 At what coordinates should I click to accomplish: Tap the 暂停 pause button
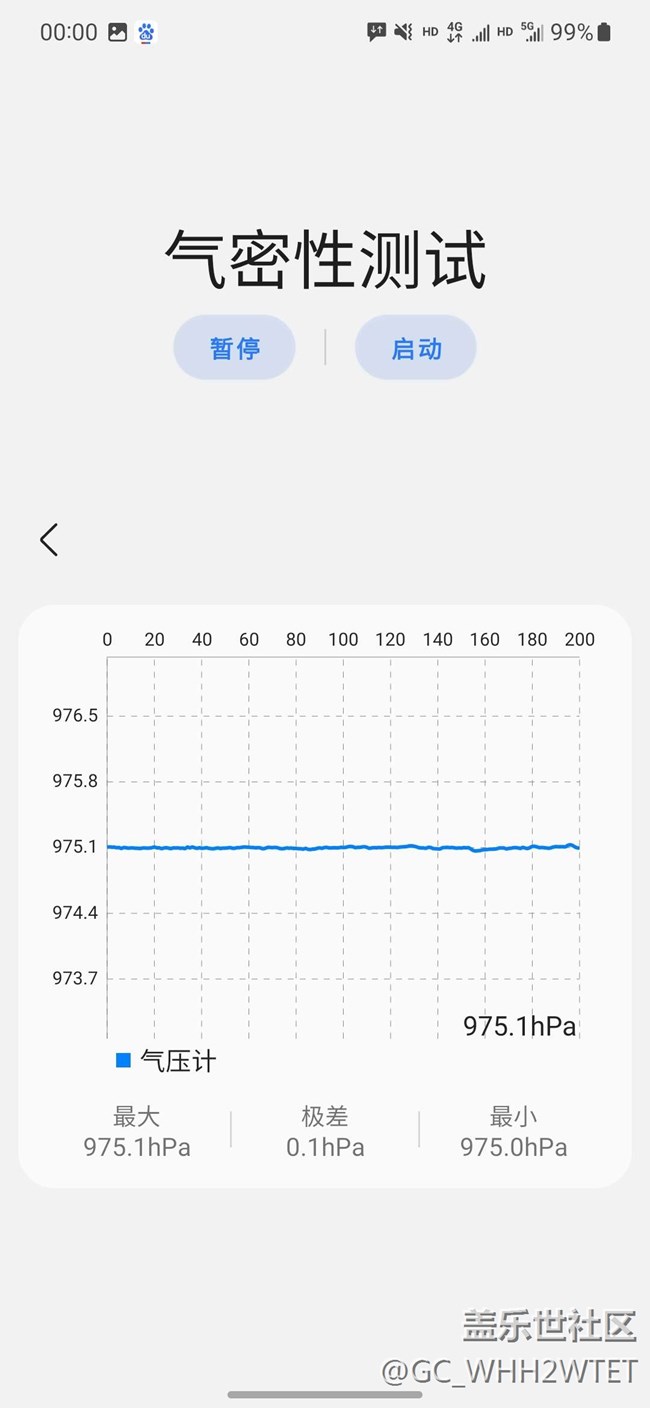pos(234,348)
